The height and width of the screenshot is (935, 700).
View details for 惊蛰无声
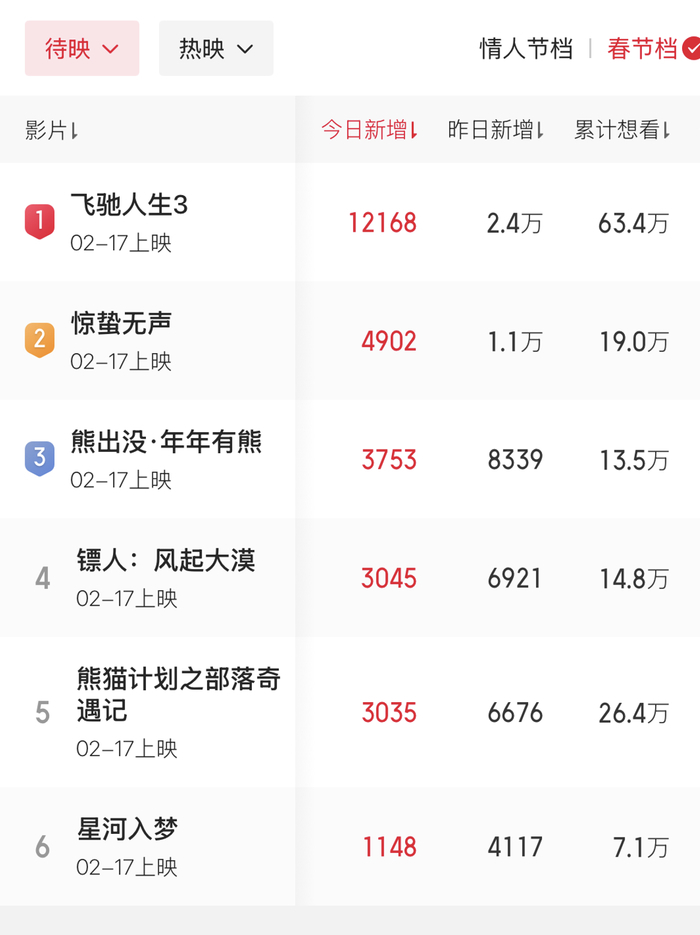[121, 324]
